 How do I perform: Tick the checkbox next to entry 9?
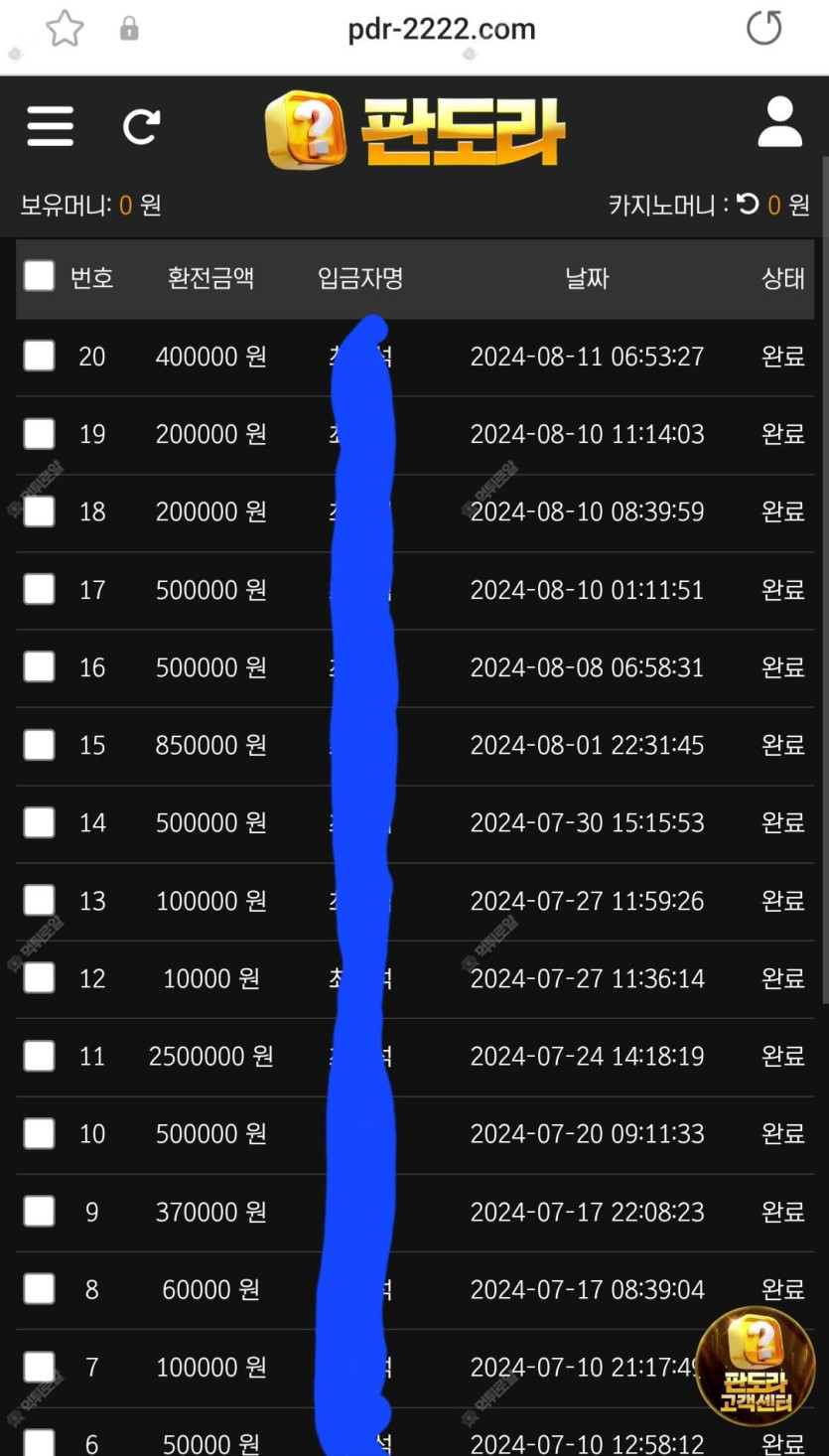click(39, 1211)
